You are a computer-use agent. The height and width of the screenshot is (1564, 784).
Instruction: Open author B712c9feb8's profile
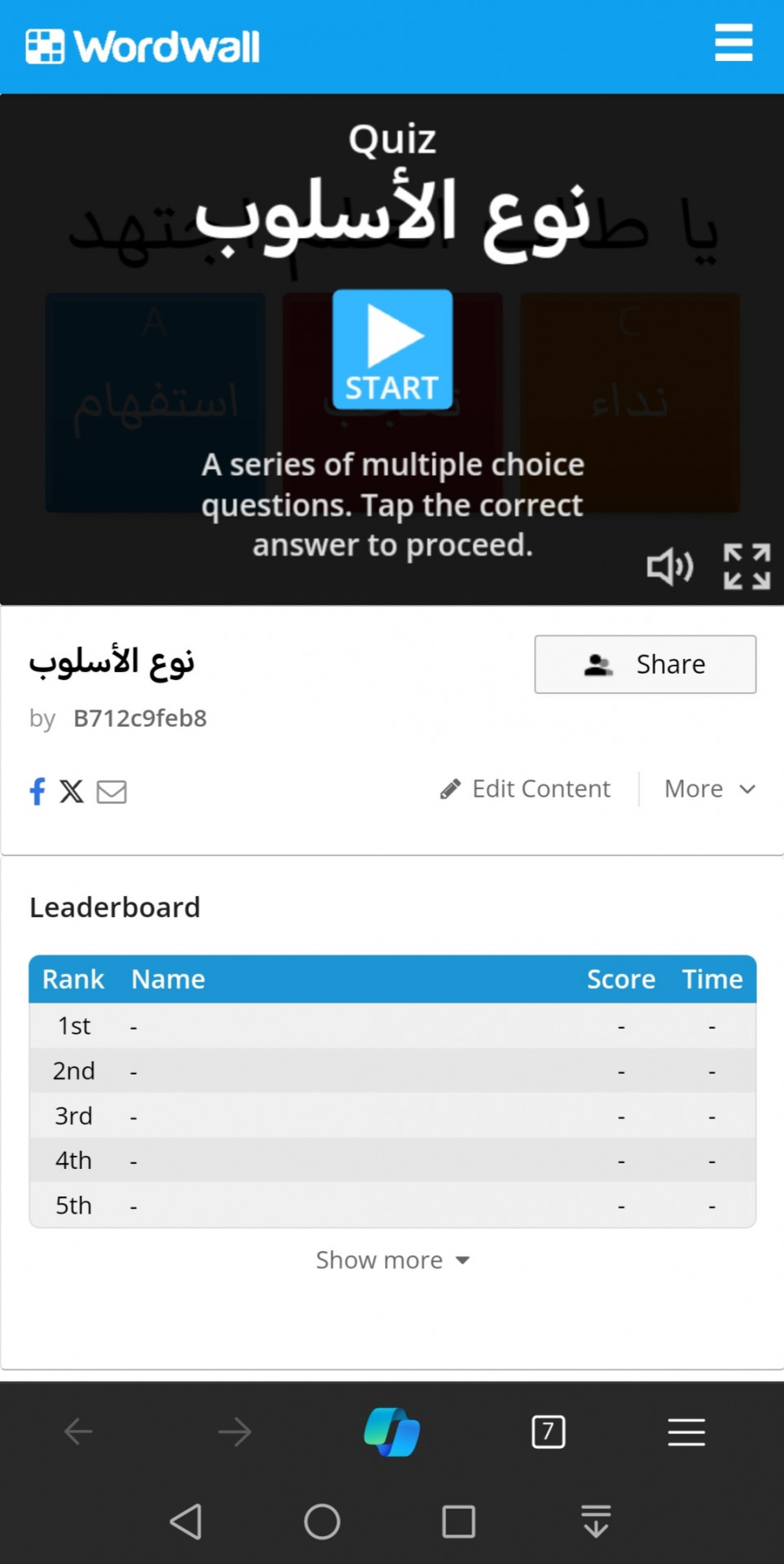140,718
